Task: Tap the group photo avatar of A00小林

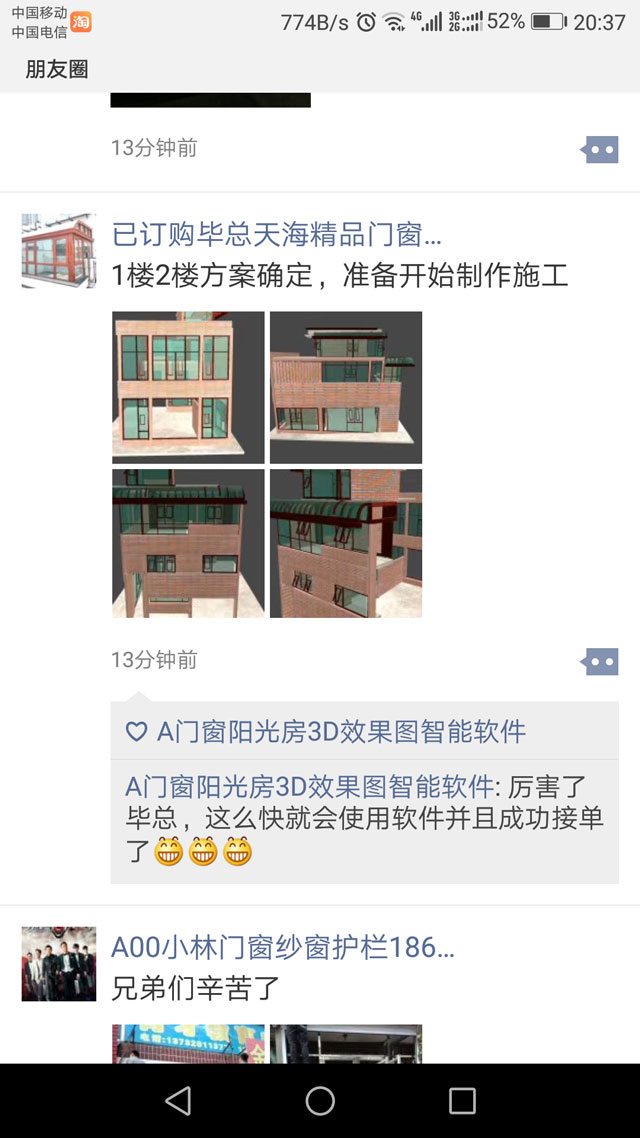Action: tap(59, 963)
